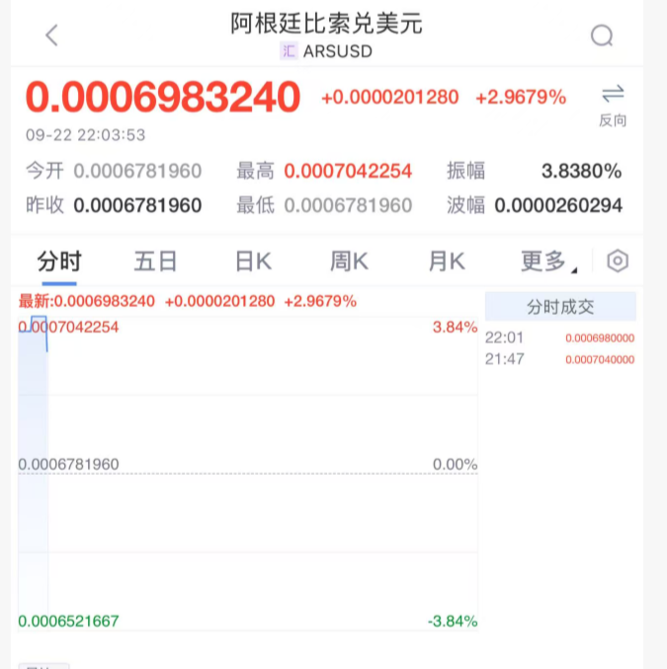The image size is (667, 669).
Task: Tap the 反向 reverse currency pair button
Action: click(613, 104)
